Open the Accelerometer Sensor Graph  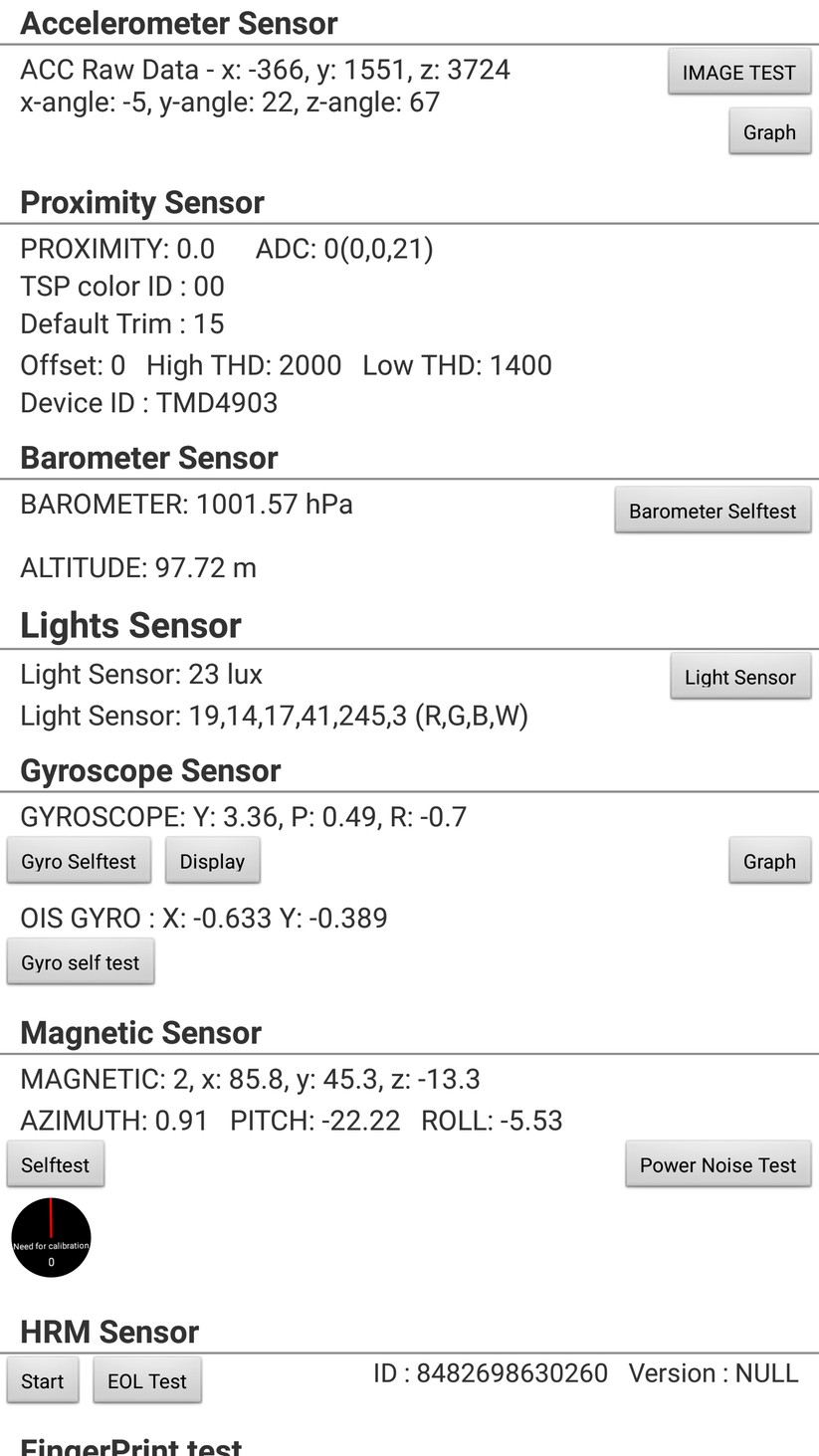click(769, 132)
